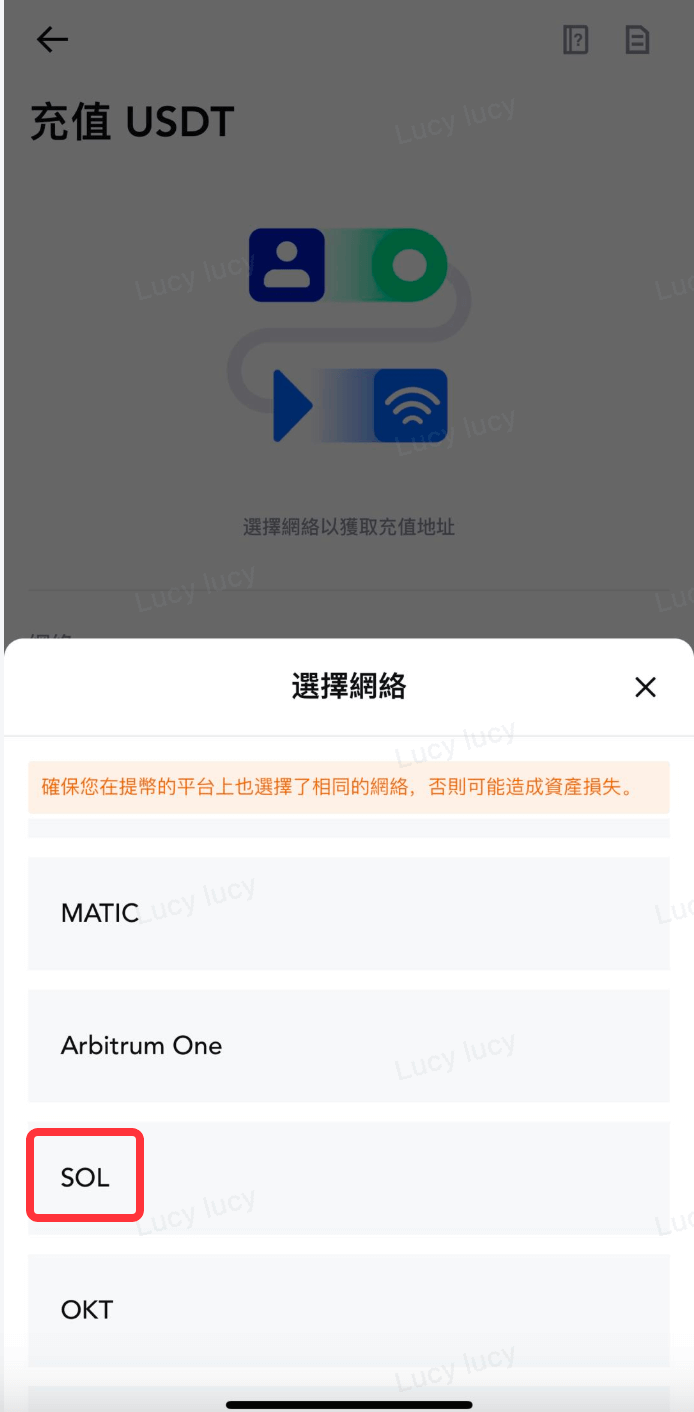Viewport: 694px width, 1412px height.
Task: Select the MATIC network
Action: click(347, 913)
